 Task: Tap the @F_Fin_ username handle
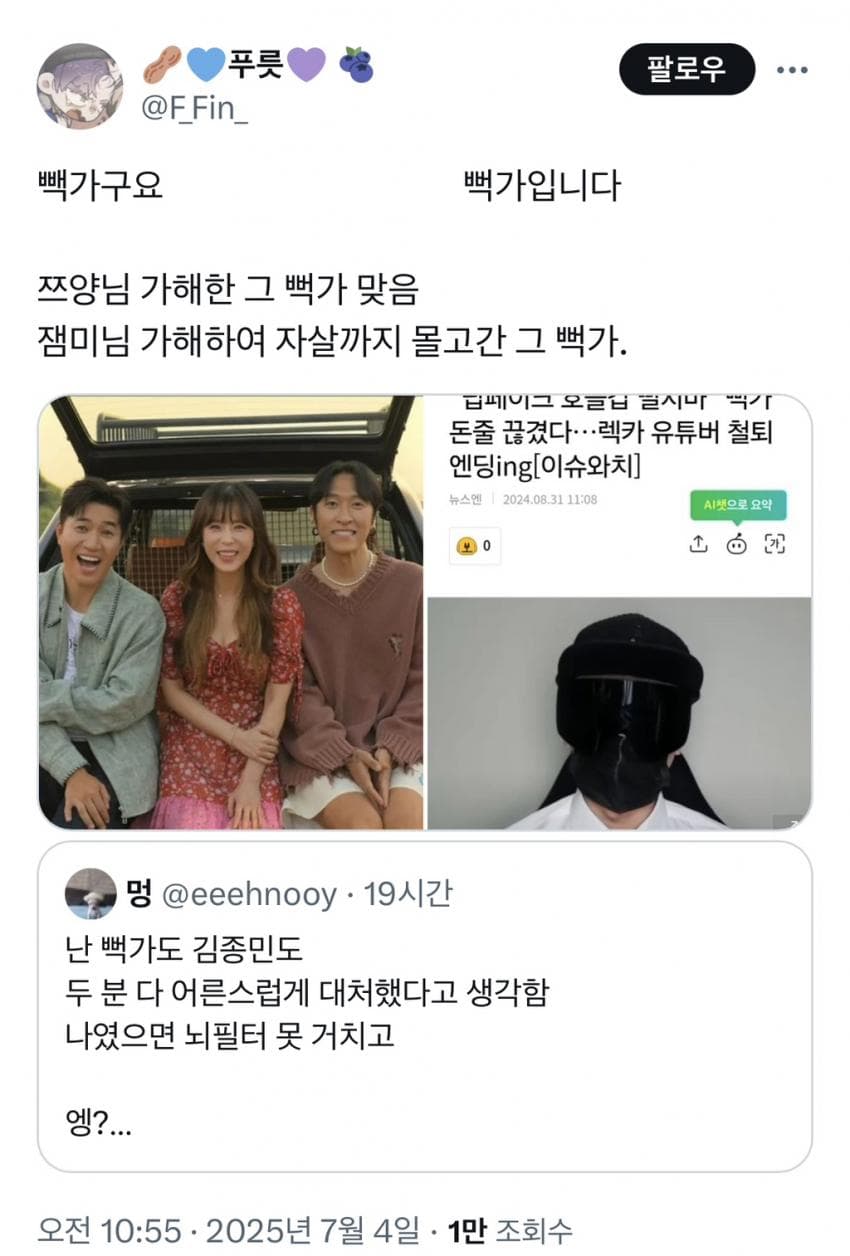[195, 109]
